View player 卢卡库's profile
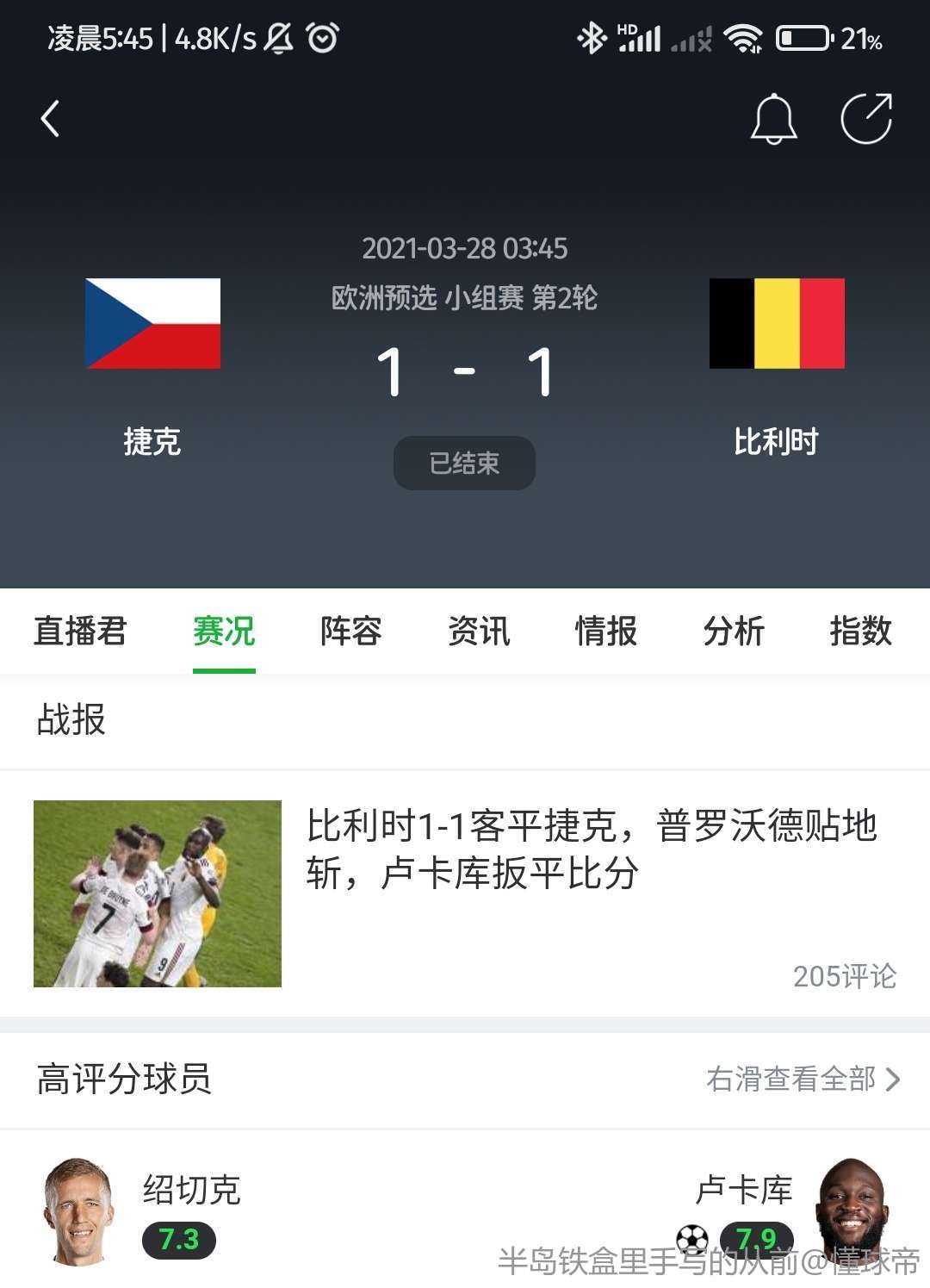Image resolution: width=930 pixels, height=1288 pixels. tap(851, 1206)
